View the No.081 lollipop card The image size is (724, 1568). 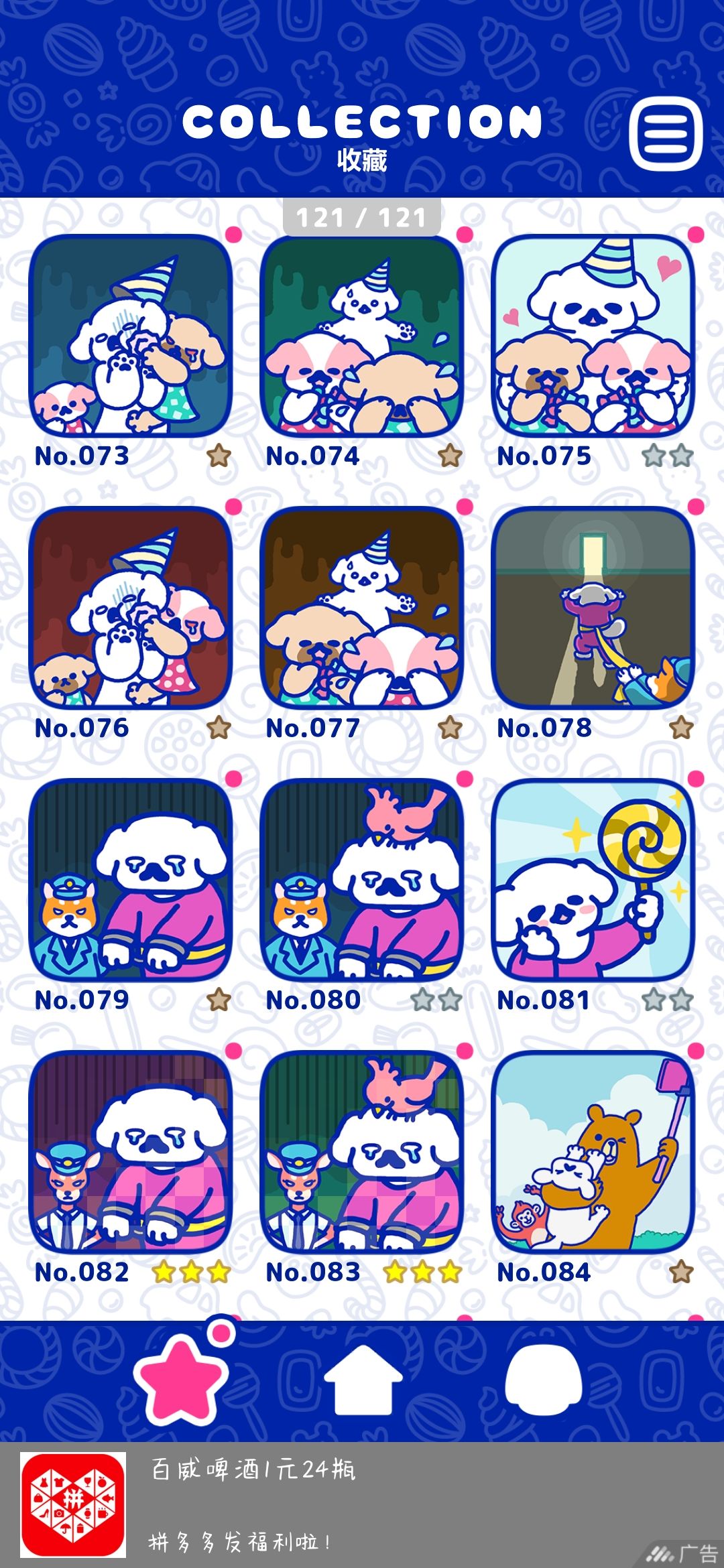tap(592, 904)
